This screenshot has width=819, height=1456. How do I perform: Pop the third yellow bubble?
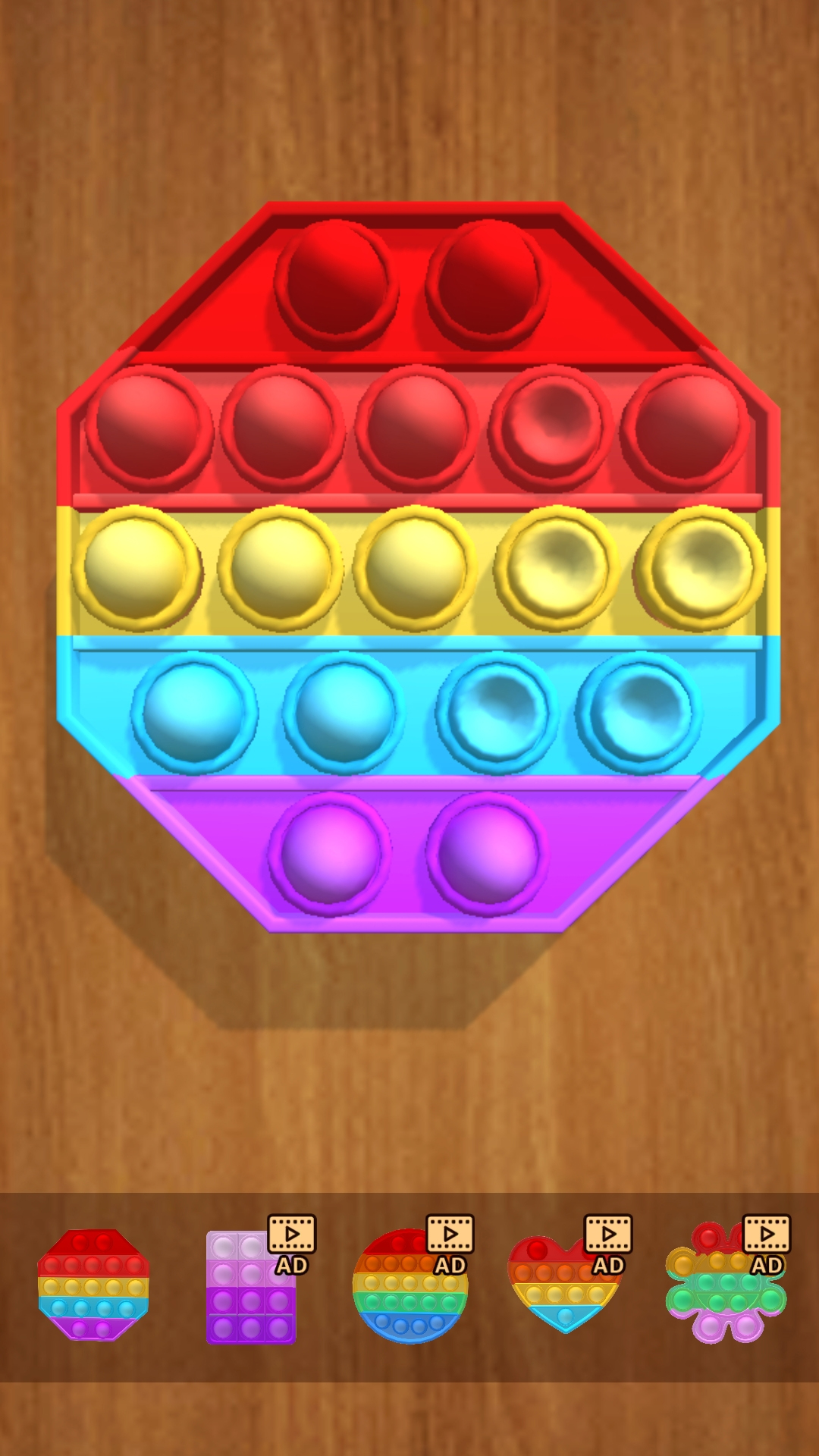tap(415, 568)
